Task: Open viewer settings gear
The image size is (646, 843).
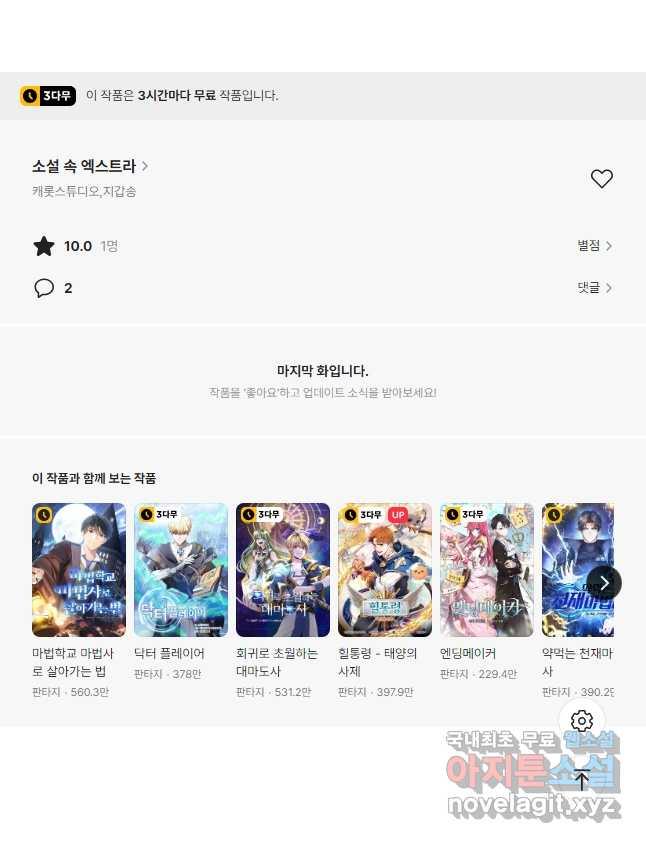Action: click(582, 721)
